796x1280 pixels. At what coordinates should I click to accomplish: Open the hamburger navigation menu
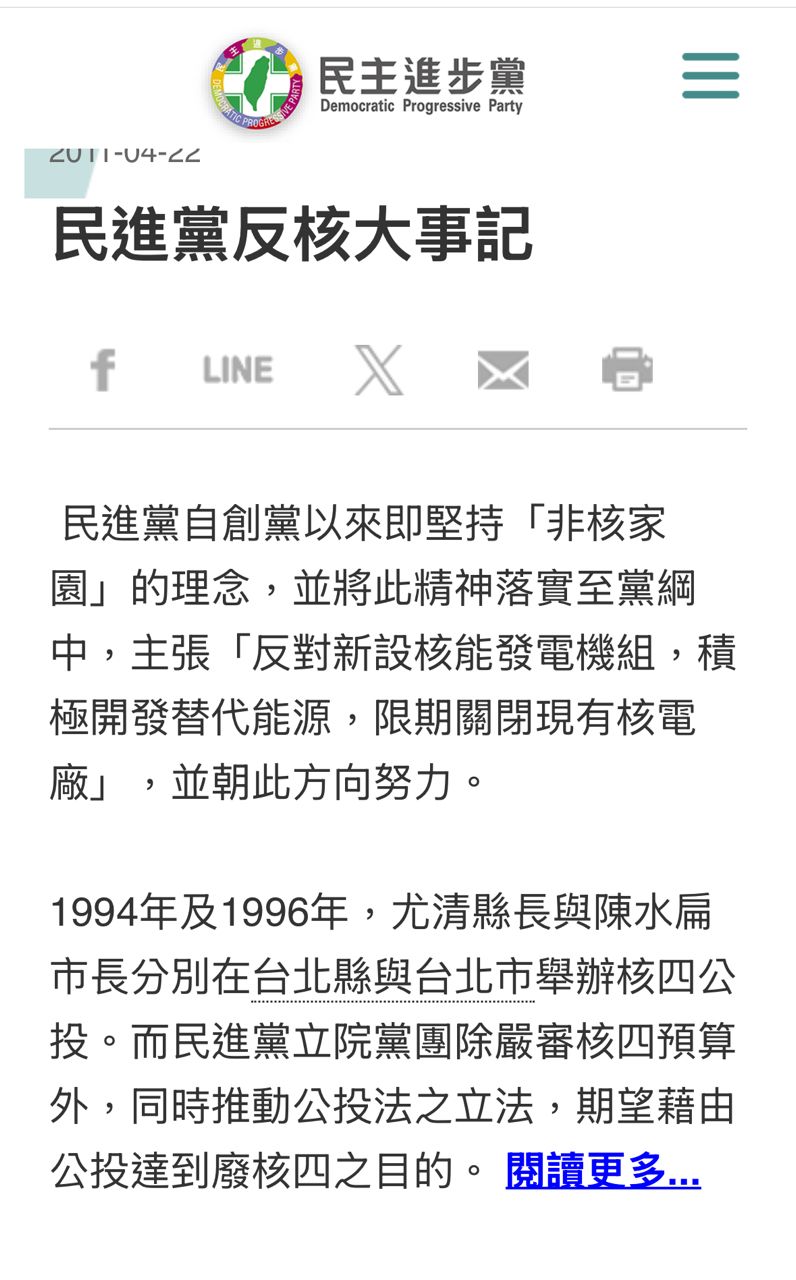(710, 76)
